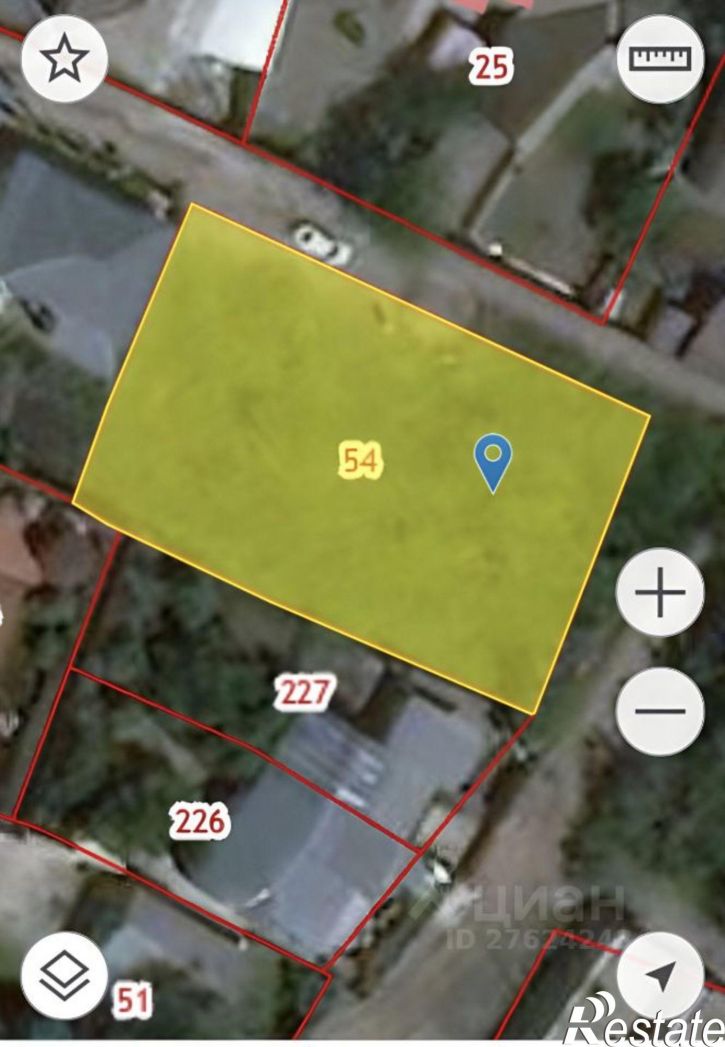Add this parcel to favorites with the star
Image resolution: width=725 pixels, height=1047 pixels.
tap(64, 59)
